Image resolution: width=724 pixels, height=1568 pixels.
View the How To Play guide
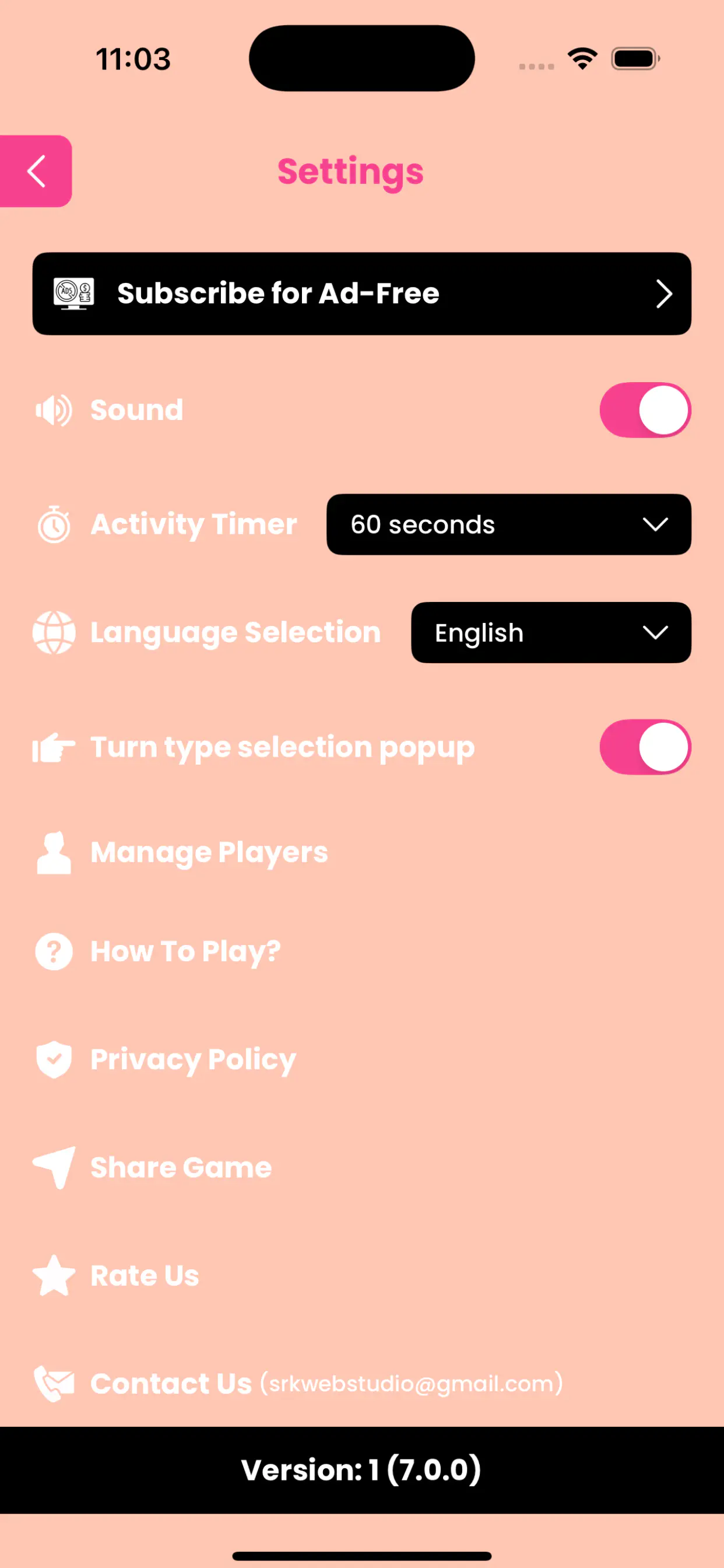pos(185,951)
